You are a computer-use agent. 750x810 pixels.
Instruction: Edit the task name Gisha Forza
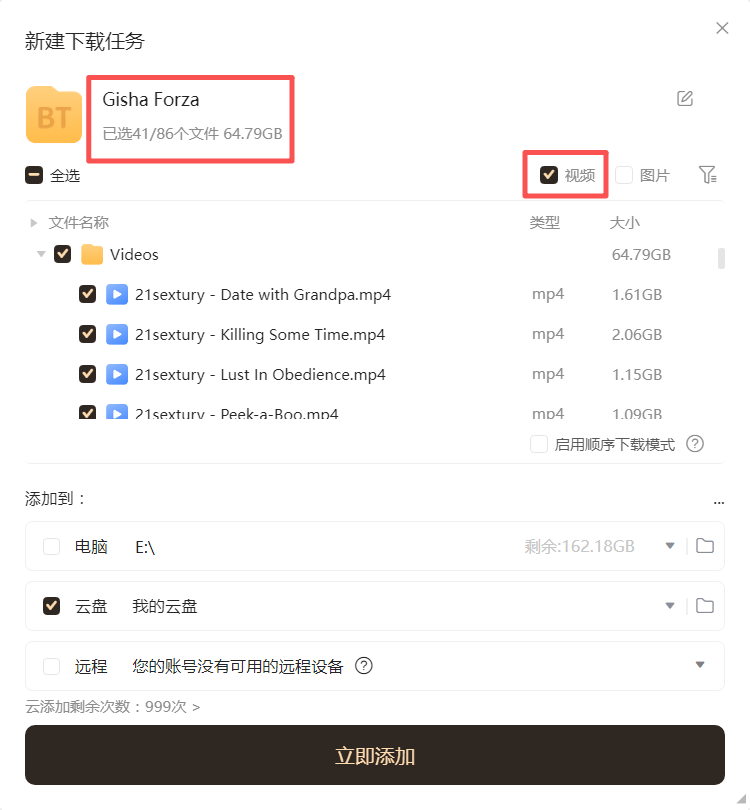tap(685, 98)
